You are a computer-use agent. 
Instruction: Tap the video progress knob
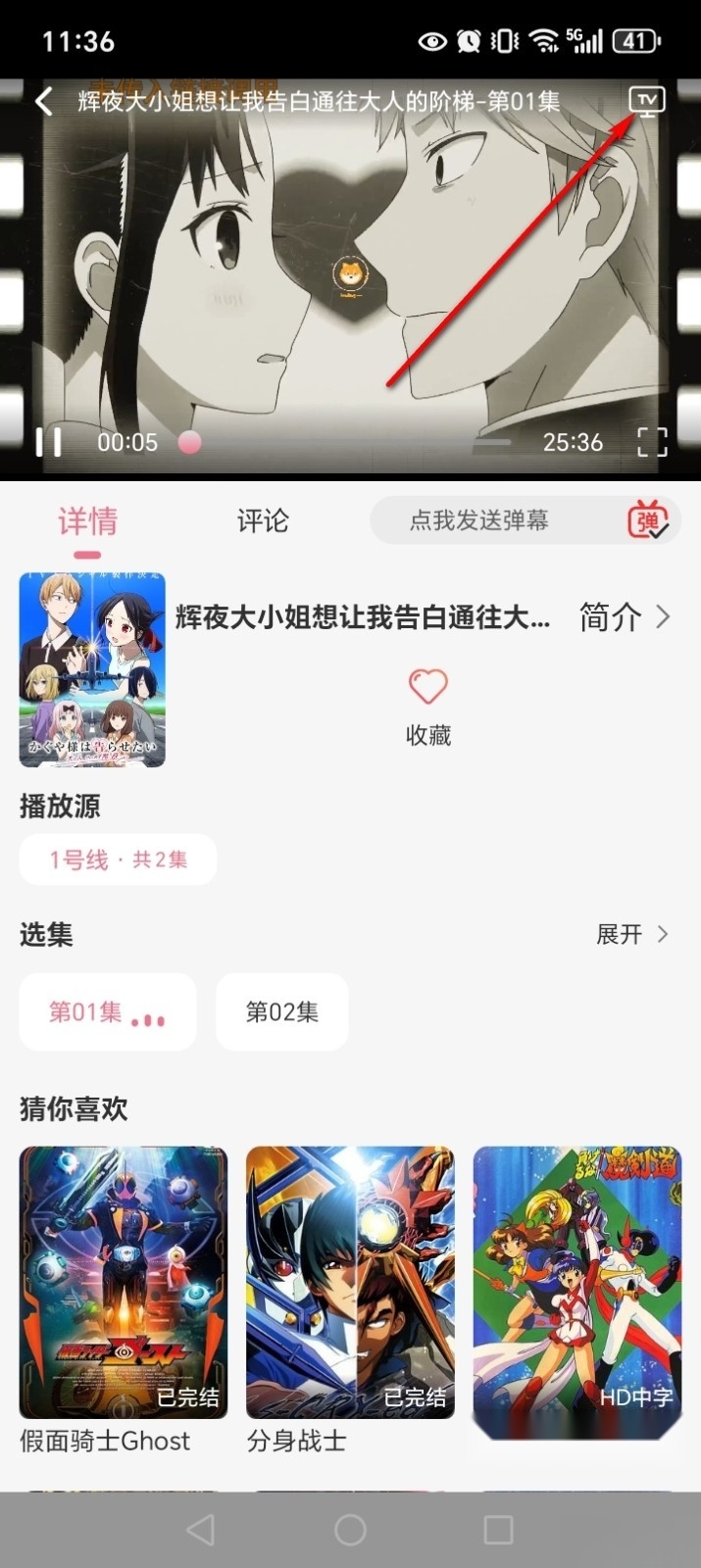tap(189, 443)
